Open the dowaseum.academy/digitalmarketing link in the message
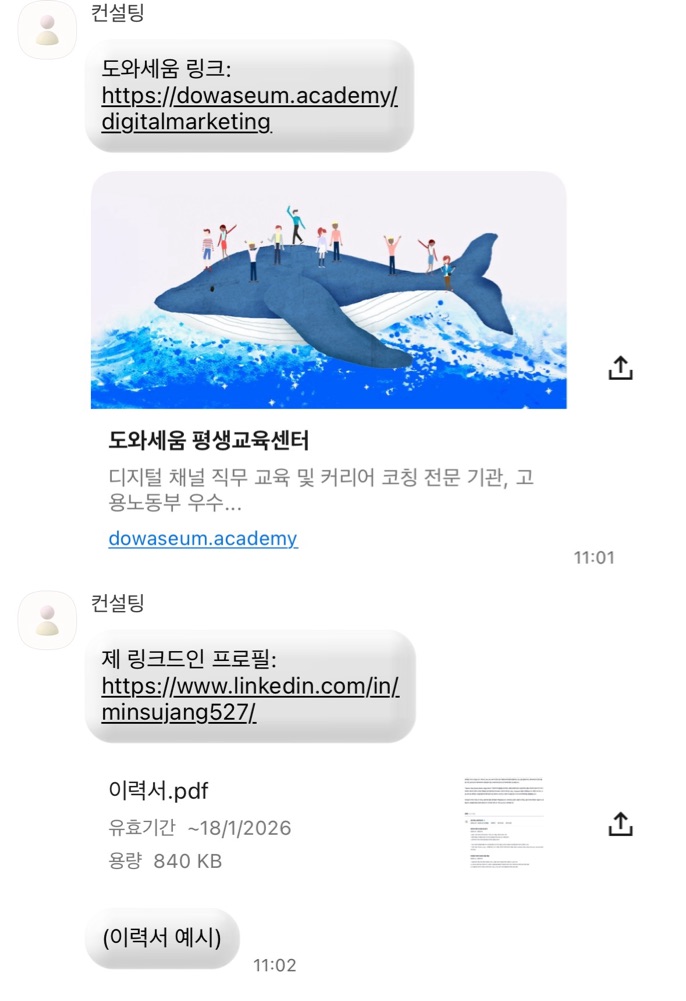Screen dimensions: 686x1001 250,109
